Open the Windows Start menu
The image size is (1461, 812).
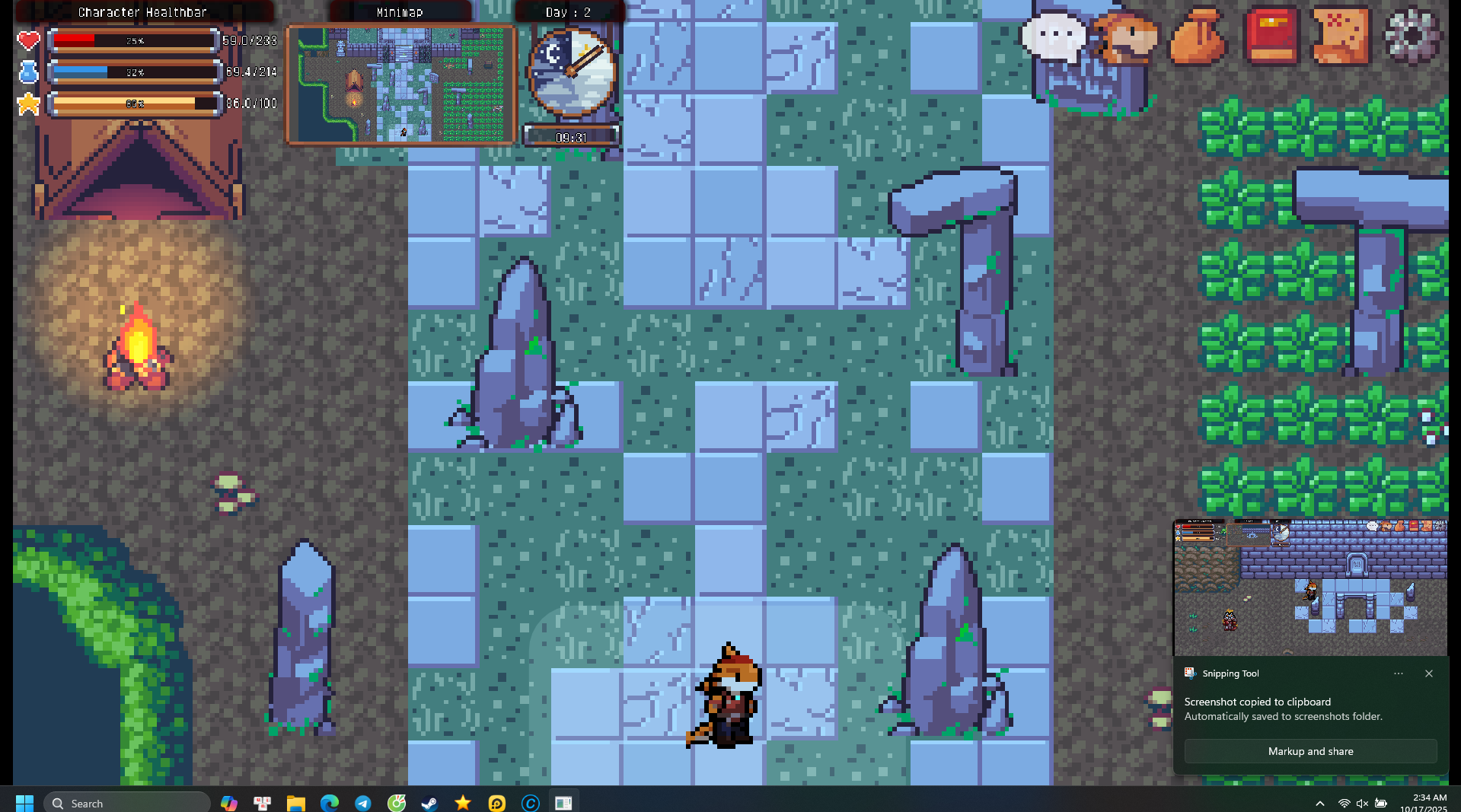24,803
